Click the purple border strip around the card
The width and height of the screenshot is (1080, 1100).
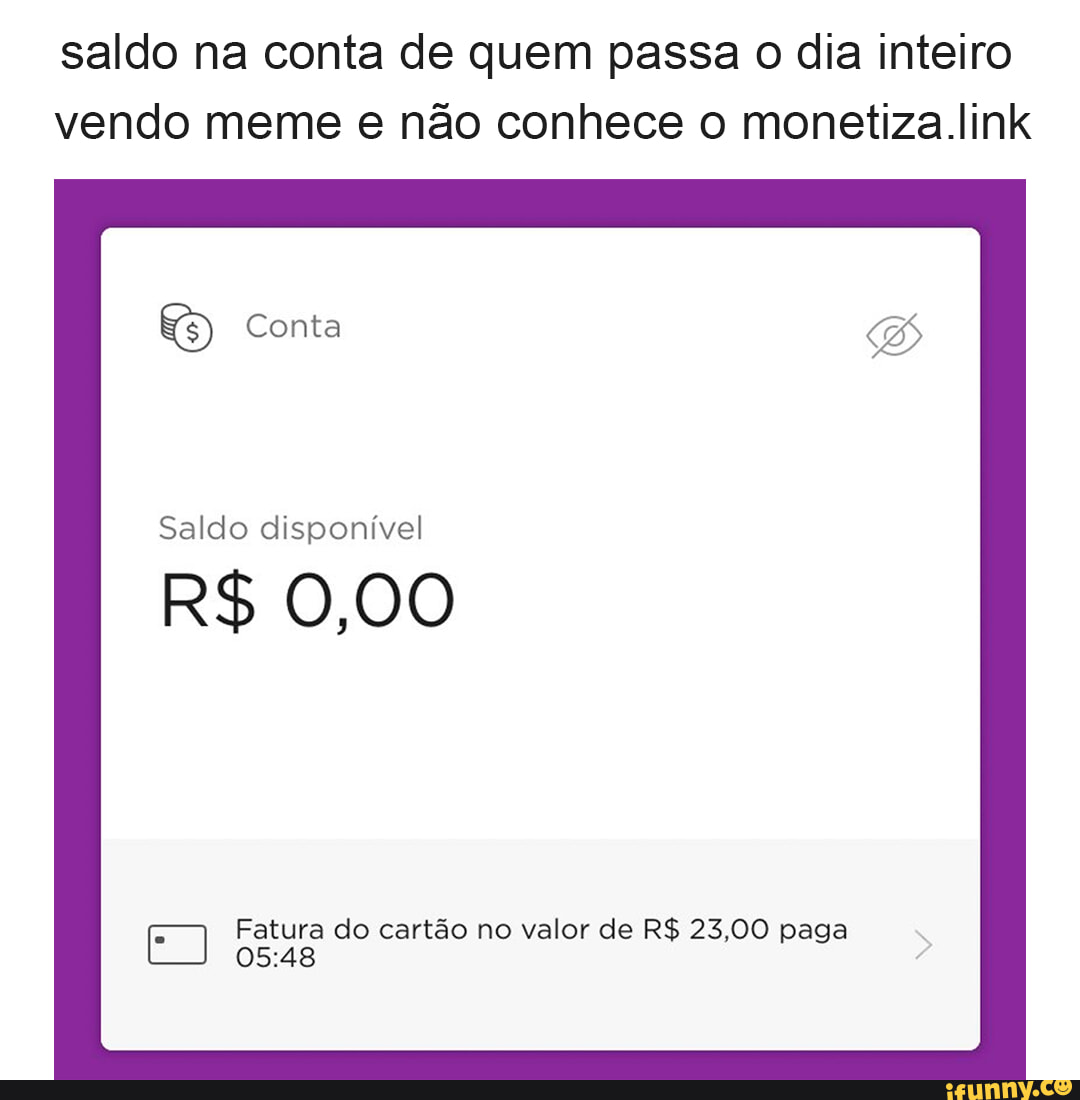click(540, 200)
